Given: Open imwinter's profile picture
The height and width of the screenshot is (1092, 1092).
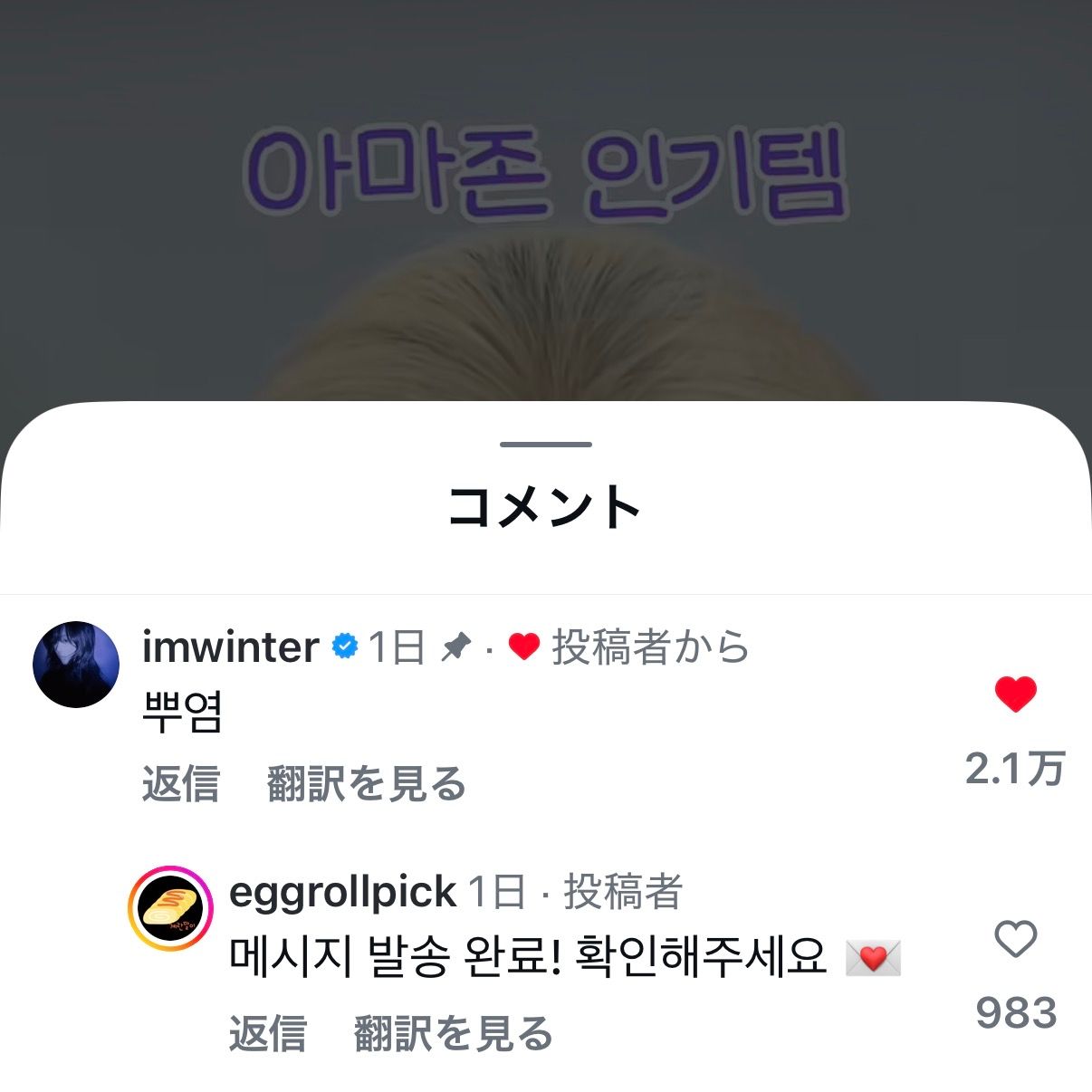Looking at the screenshot, I should tap(76, 664).
